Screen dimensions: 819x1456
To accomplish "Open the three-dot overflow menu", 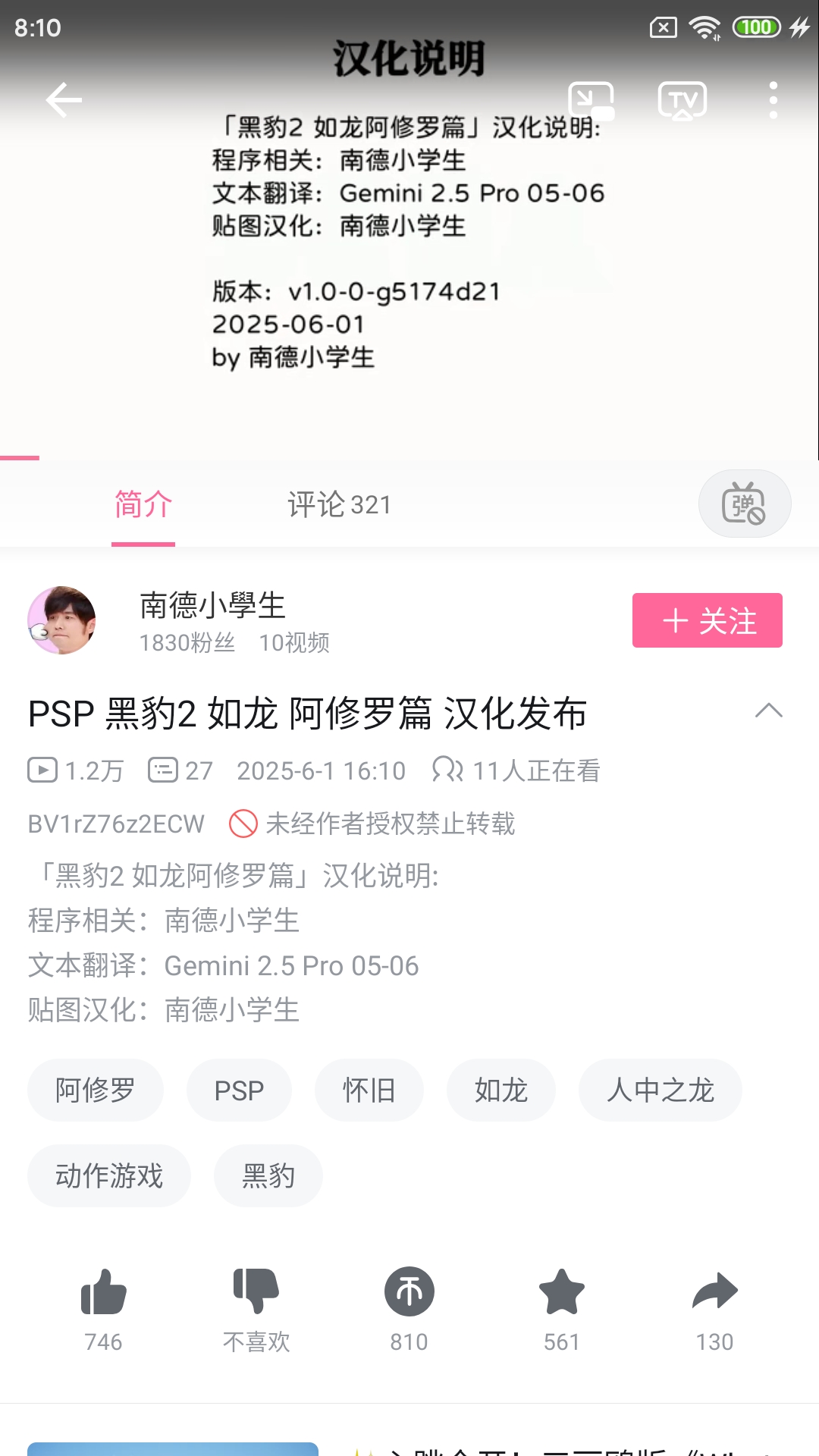I will point(773,100).
